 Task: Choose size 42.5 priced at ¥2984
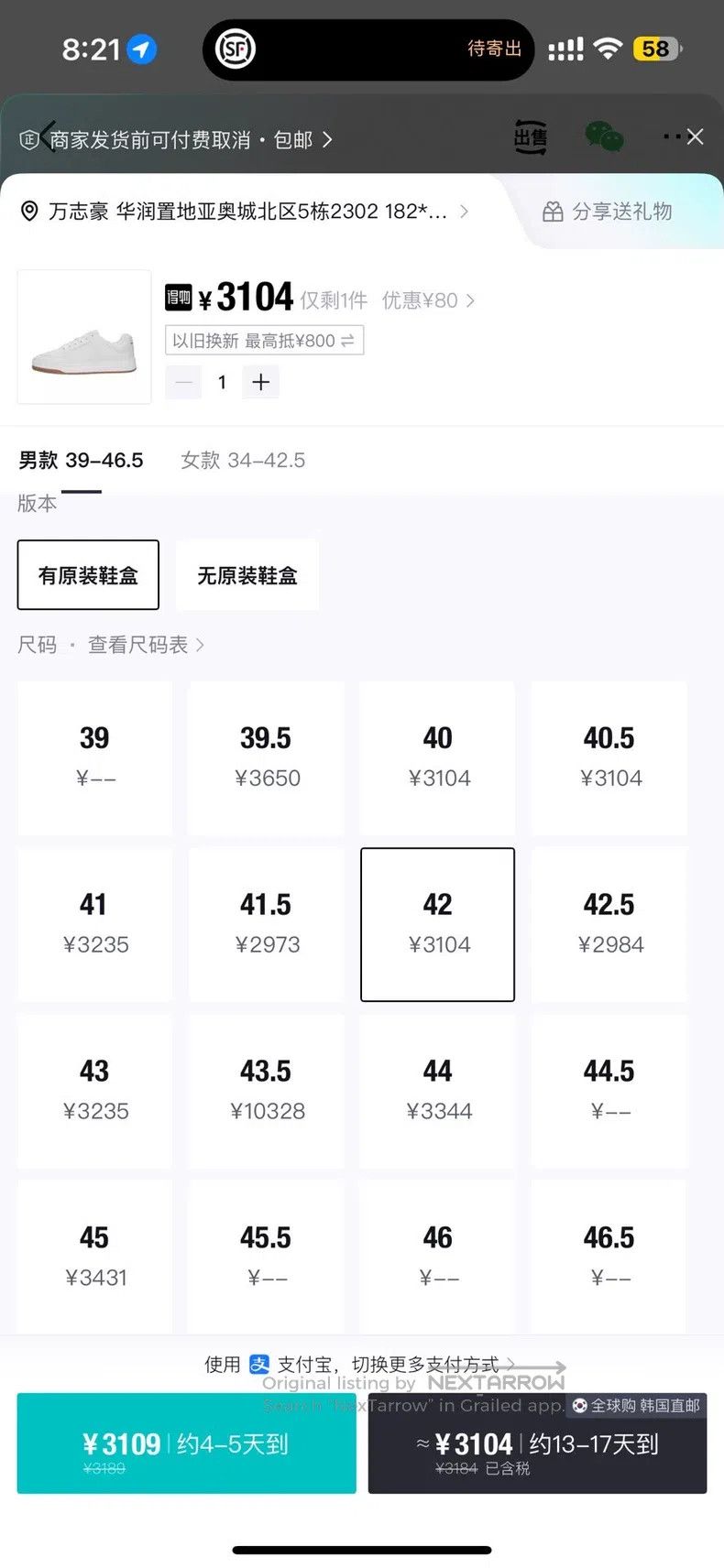(x=609, y=925)
